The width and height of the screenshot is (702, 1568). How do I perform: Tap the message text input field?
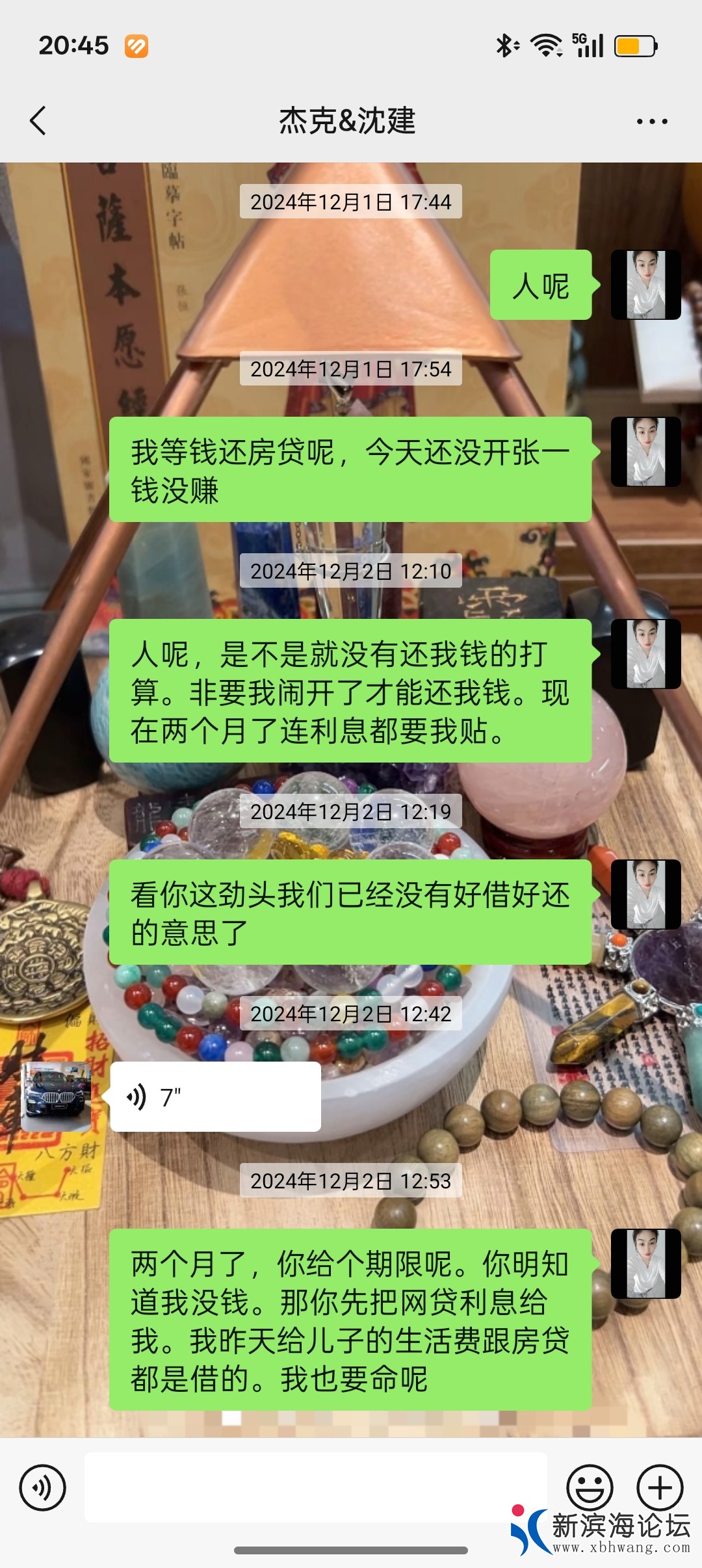pyautogui.click(x=315, y=1487)
